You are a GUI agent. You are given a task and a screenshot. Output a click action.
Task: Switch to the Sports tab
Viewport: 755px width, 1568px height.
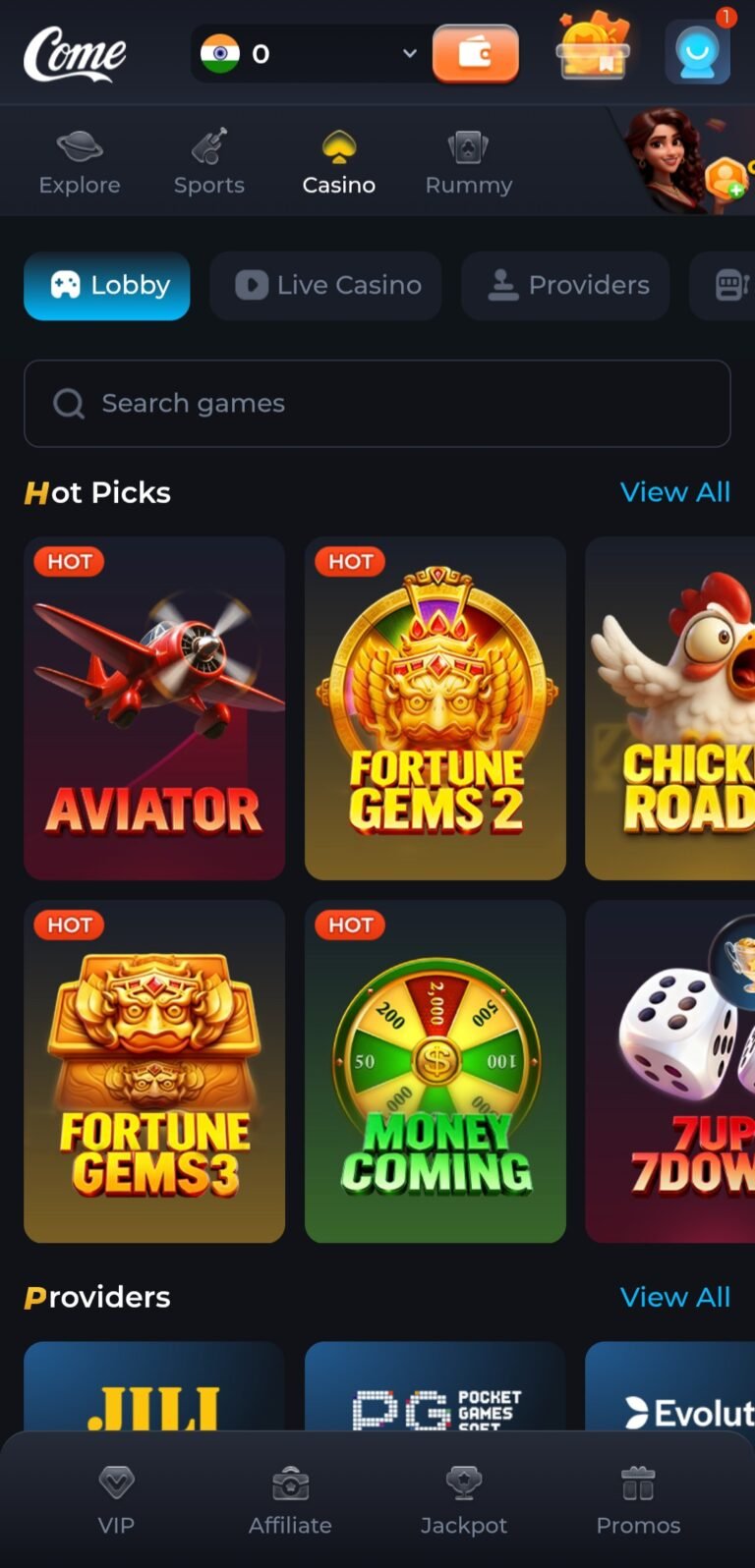pos(209,163)
